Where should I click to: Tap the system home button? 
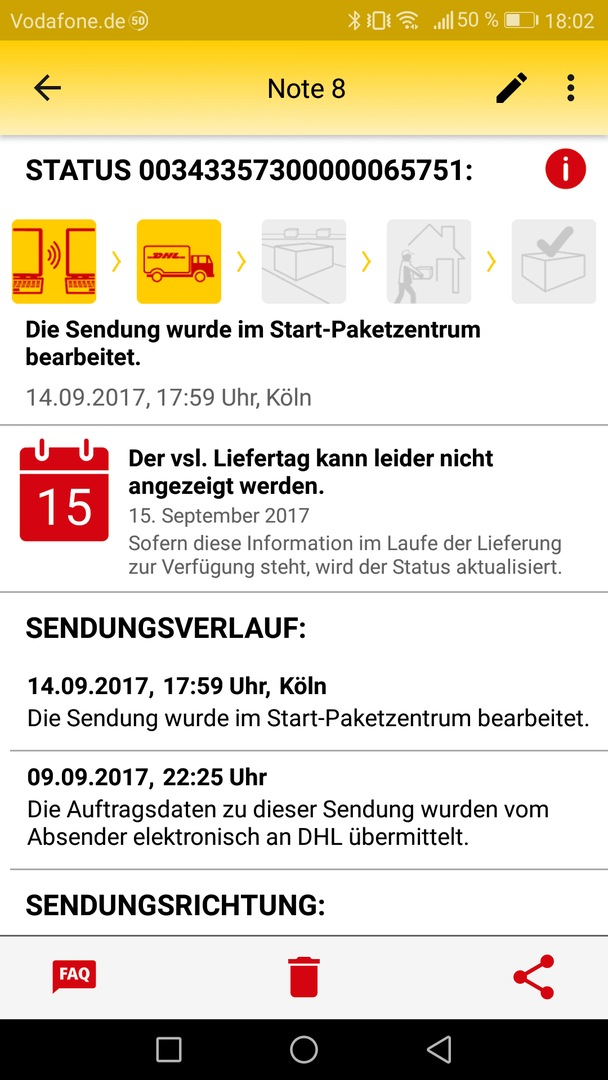click(x=304, y=1049)
